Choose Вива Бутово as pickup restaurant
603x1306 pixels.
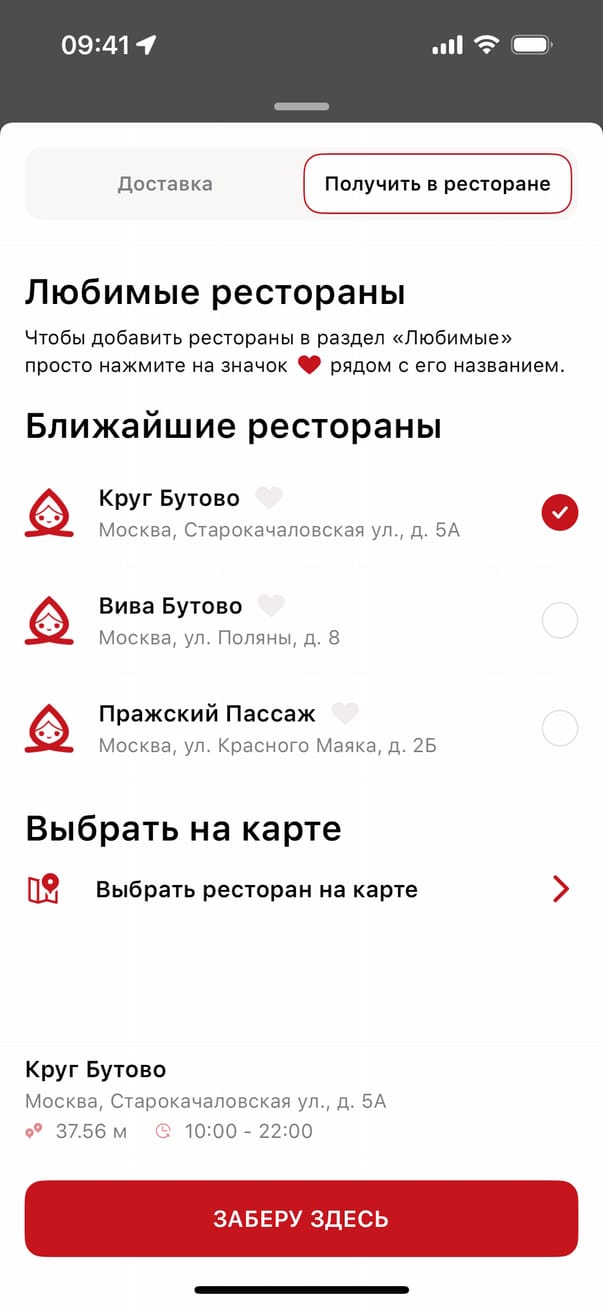point(559,621)
